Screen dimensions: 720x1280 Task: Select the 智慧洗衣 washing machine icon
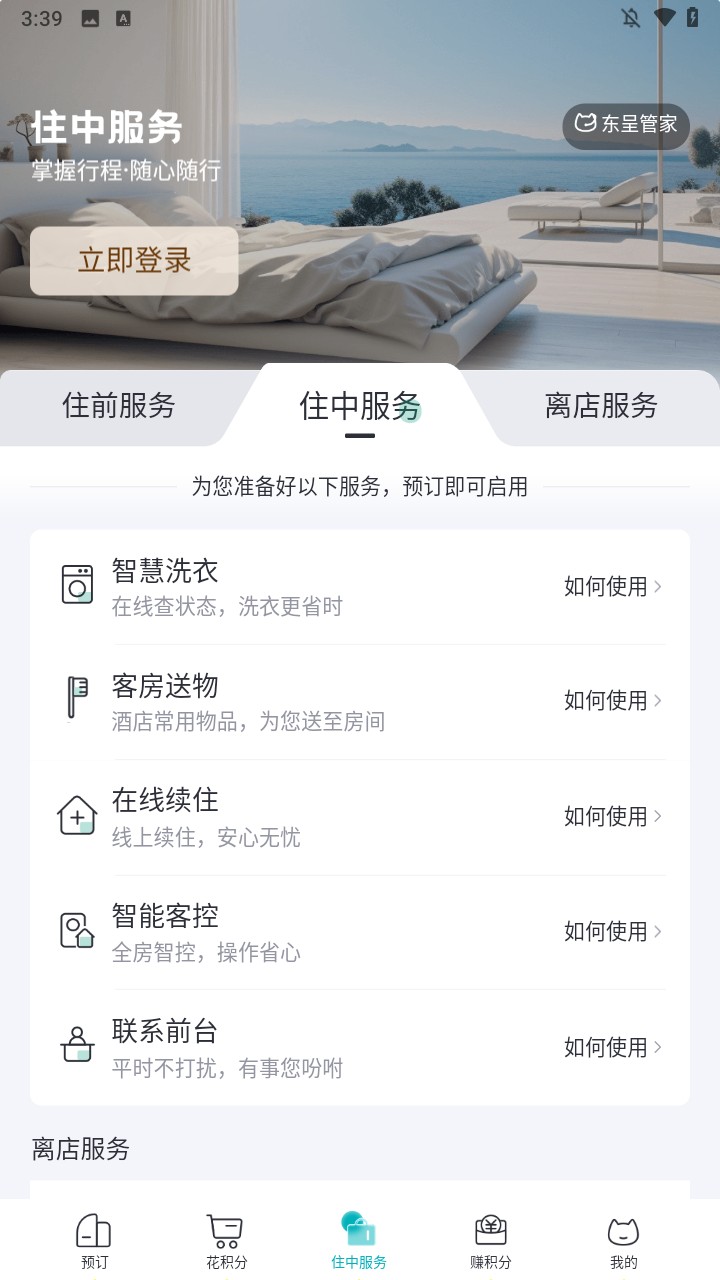(76, 585)
